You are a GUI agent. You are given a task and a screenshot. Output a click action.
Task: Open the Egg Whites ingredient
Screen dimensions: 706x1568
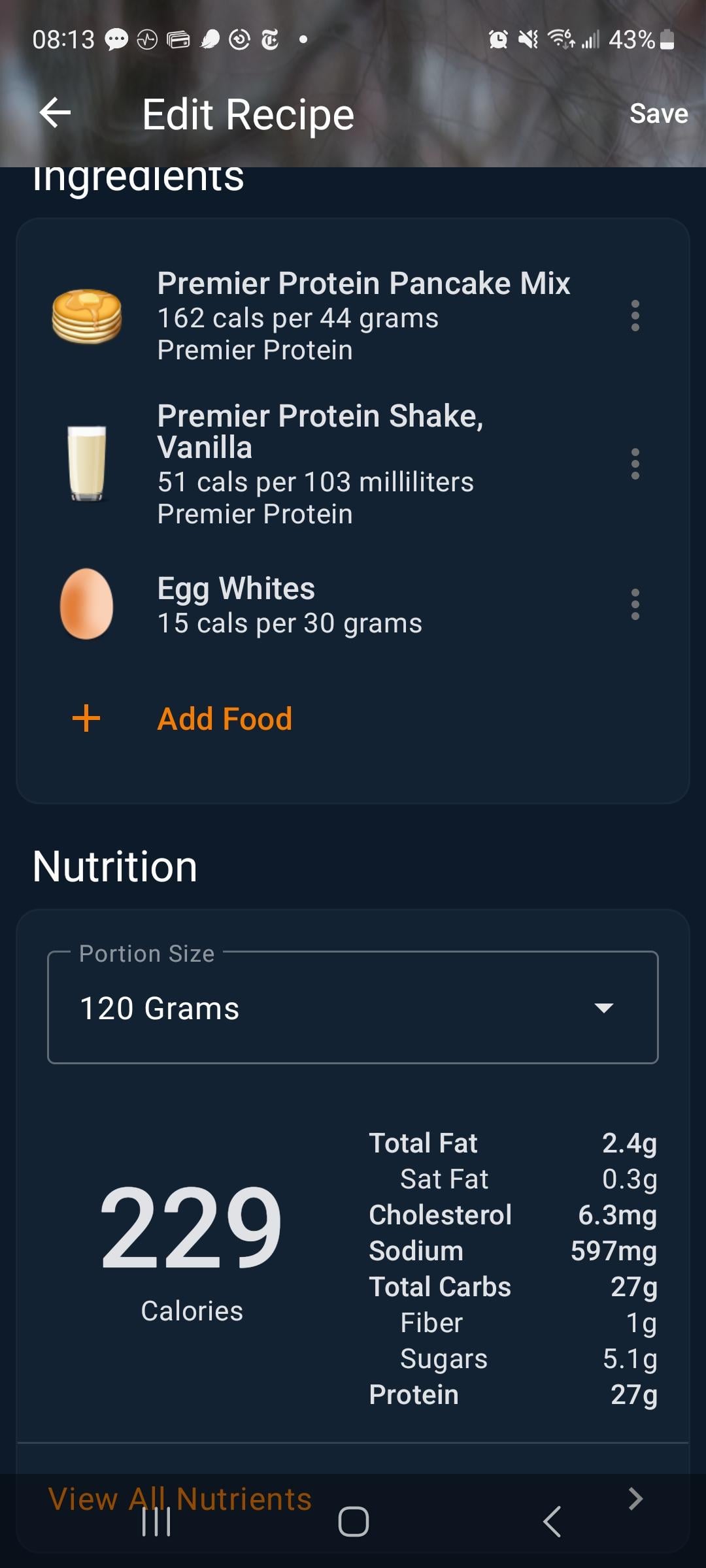tap(353, 604)
